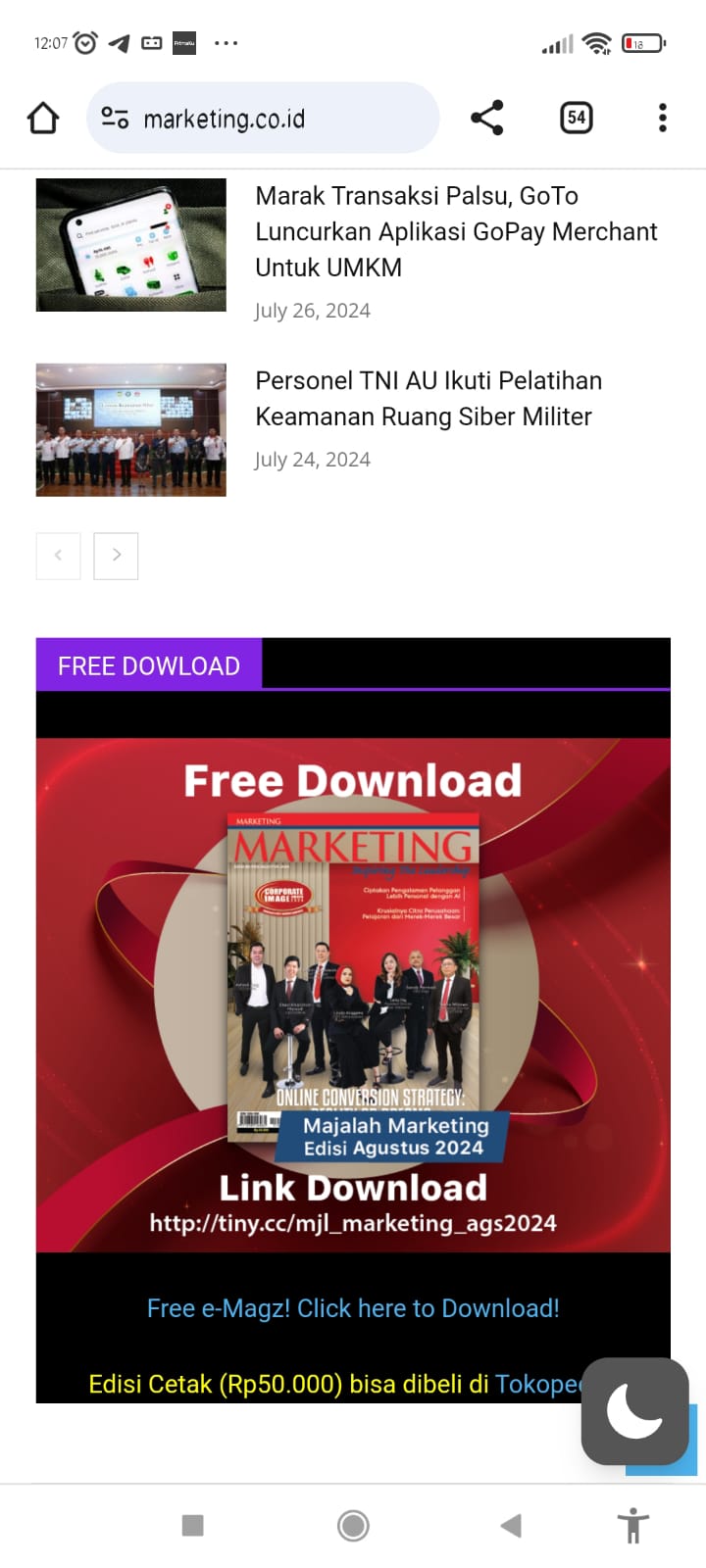
Task: Go back using the system back arrow
Action: pos(511,1525)
